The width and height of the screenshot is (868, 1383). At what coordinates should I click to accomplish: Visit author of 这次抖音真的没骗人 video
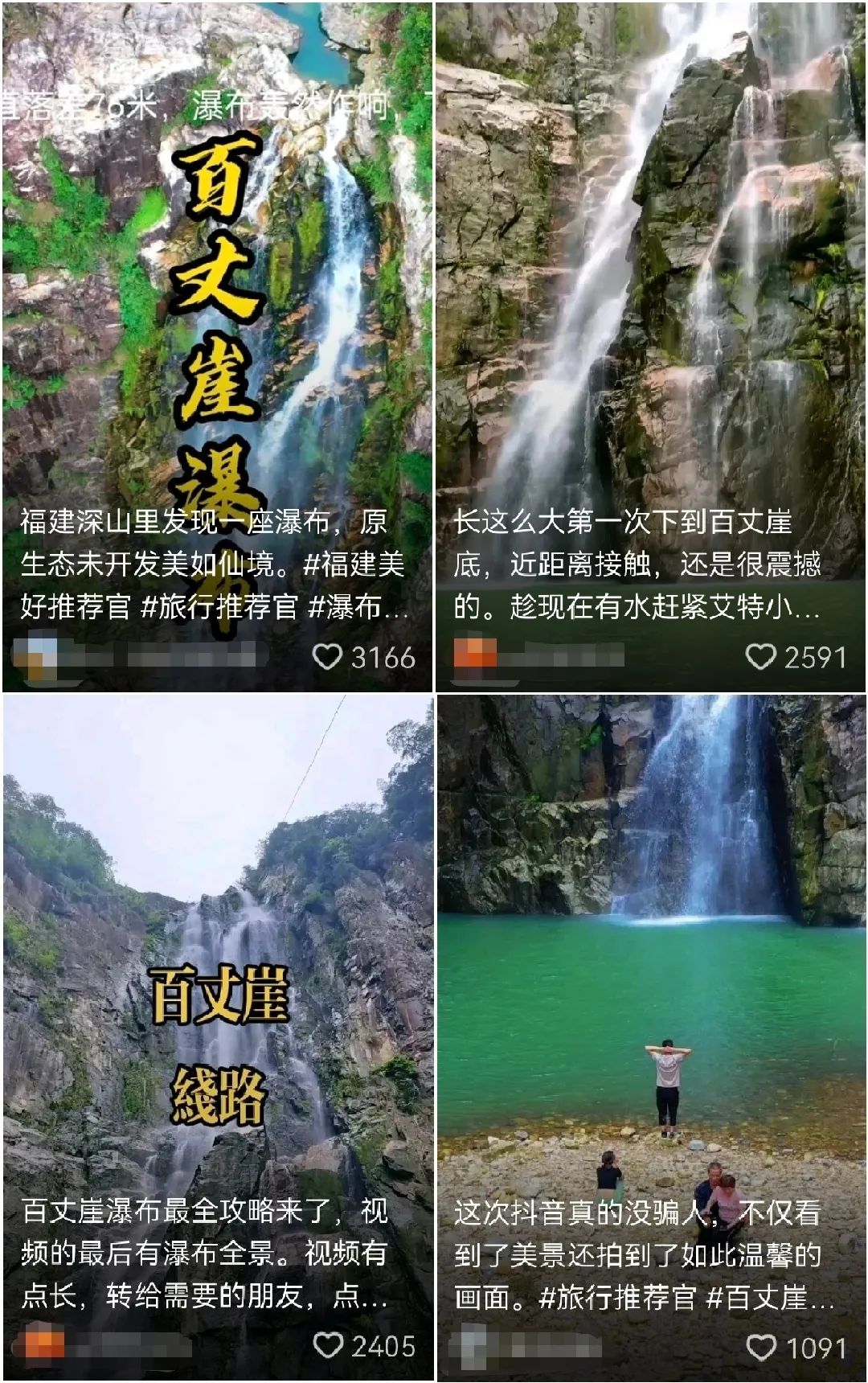473,1347
